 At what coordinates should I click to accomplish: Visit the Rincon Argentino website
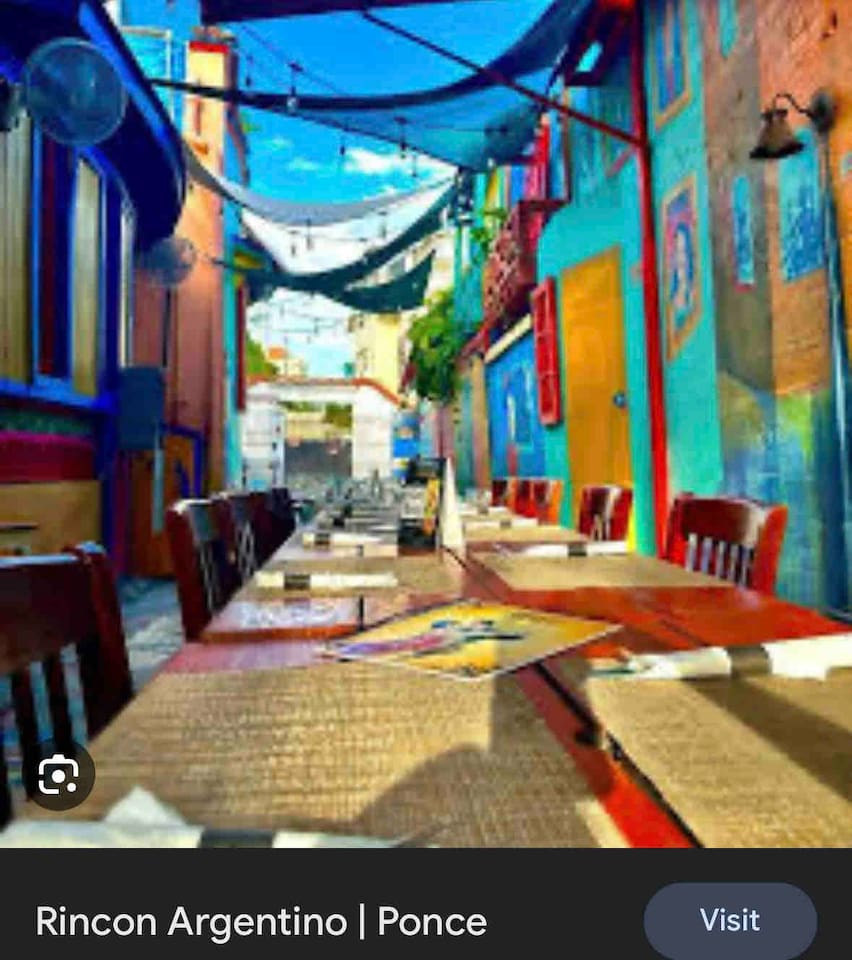pyautogui.click(x=729, y=920)
